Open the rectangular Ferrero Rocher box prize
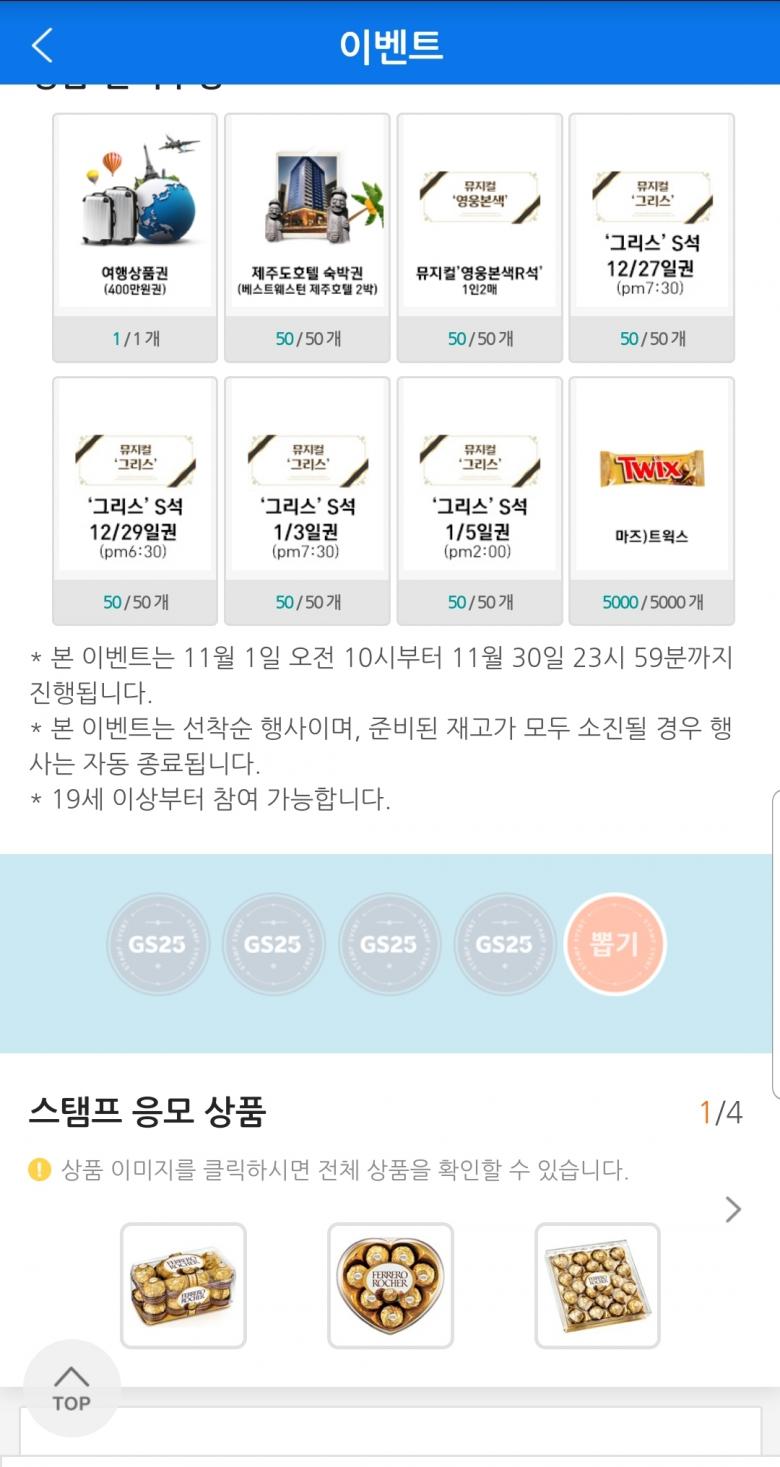The width and height of the screenshot is (780, 1467). pyautogui.click(x=183, y=1285)
